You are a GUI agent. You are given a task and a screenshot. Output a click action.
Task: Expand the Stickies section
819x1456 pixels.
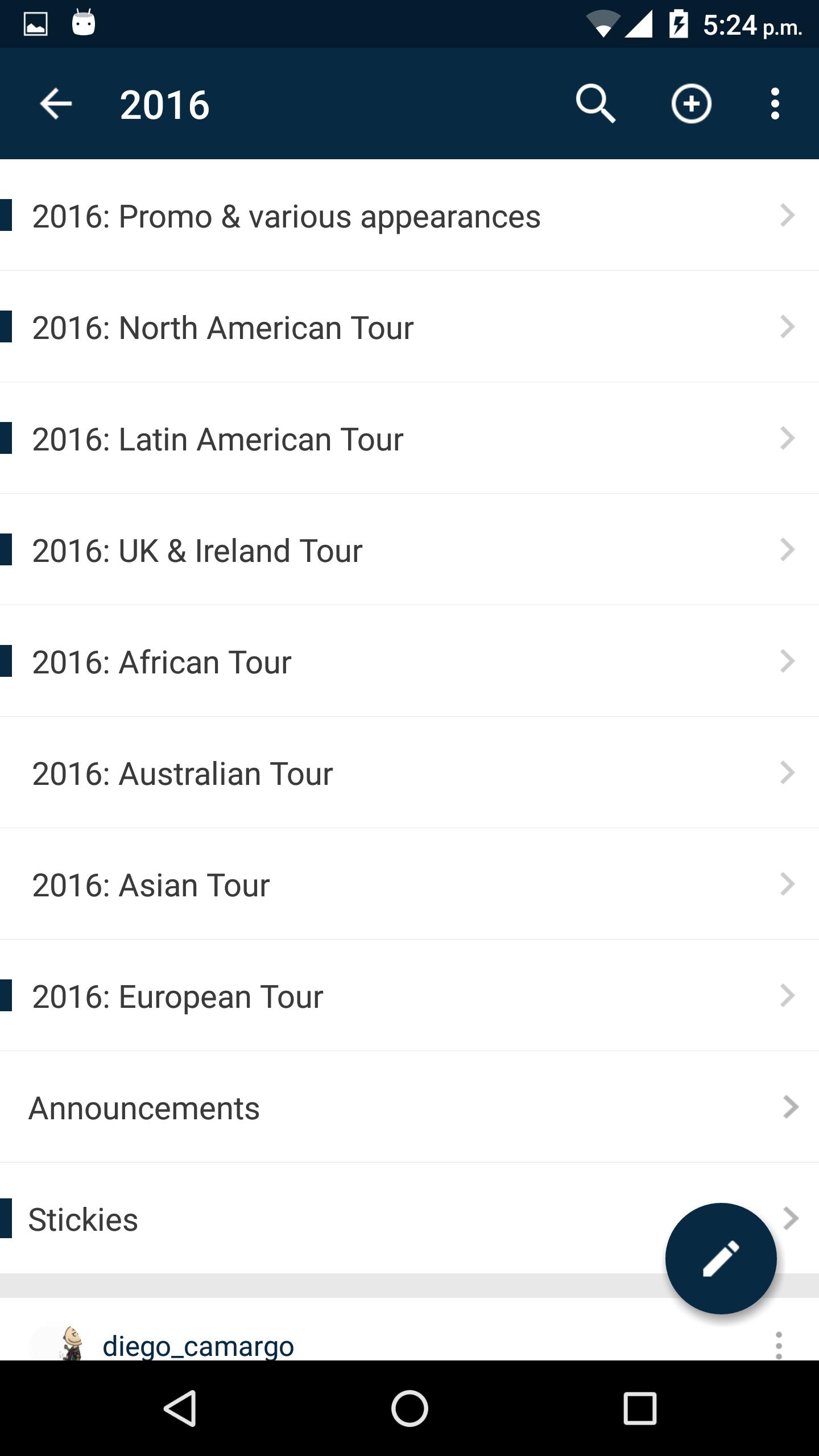click(341, 1219)
